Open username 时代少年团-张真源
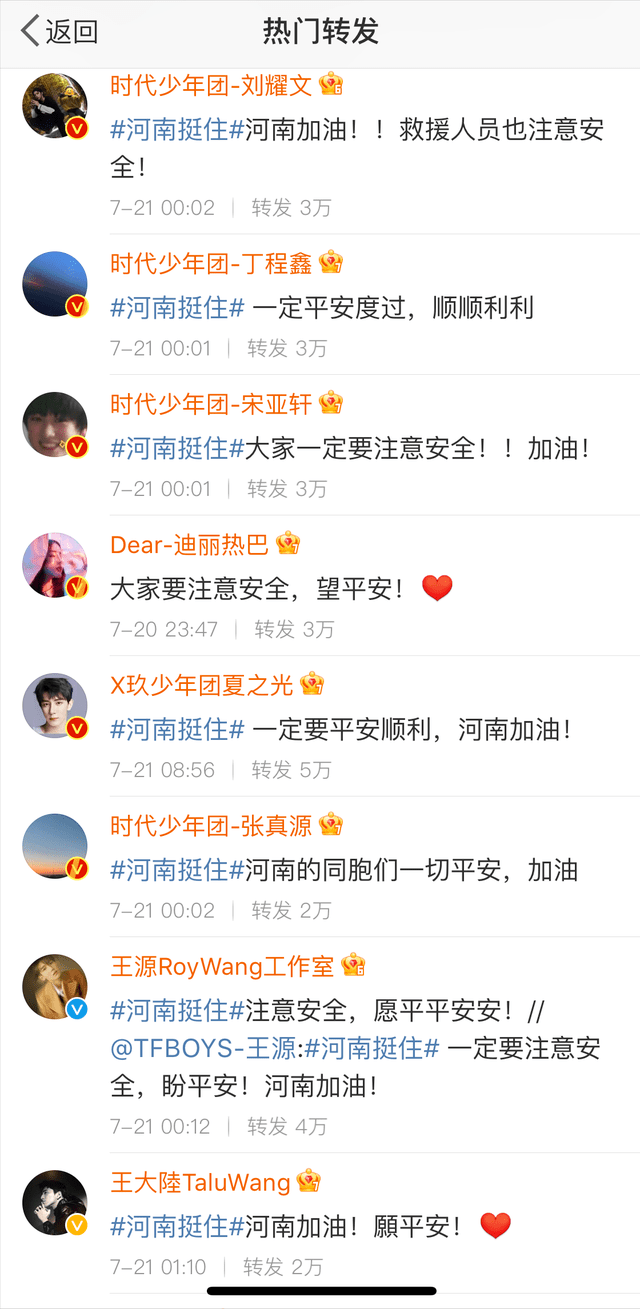This screenshot has height=1309, width=640. [x=211, y=826]
